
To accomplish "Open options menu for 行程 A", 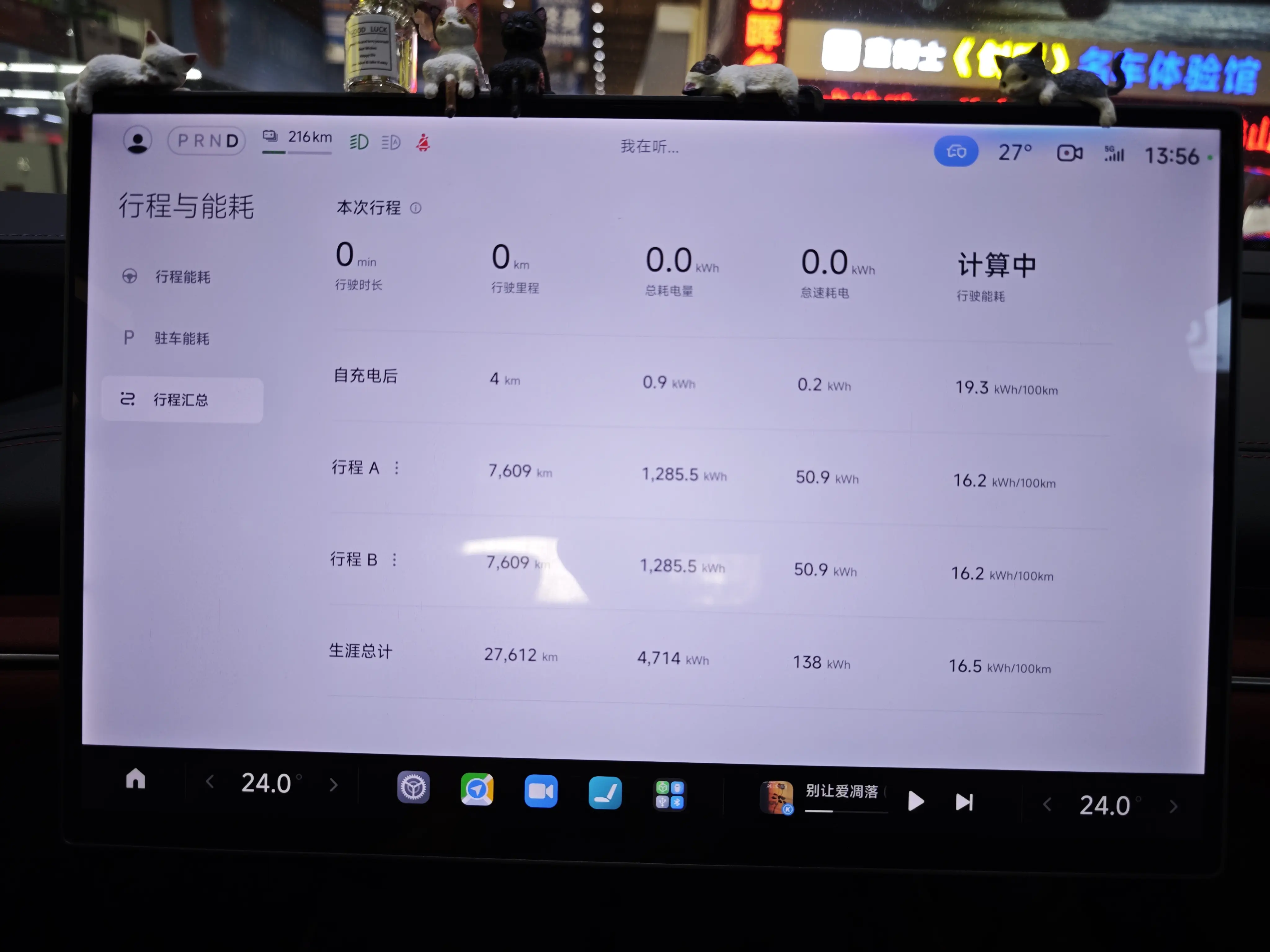I will (x=397, y=468).
